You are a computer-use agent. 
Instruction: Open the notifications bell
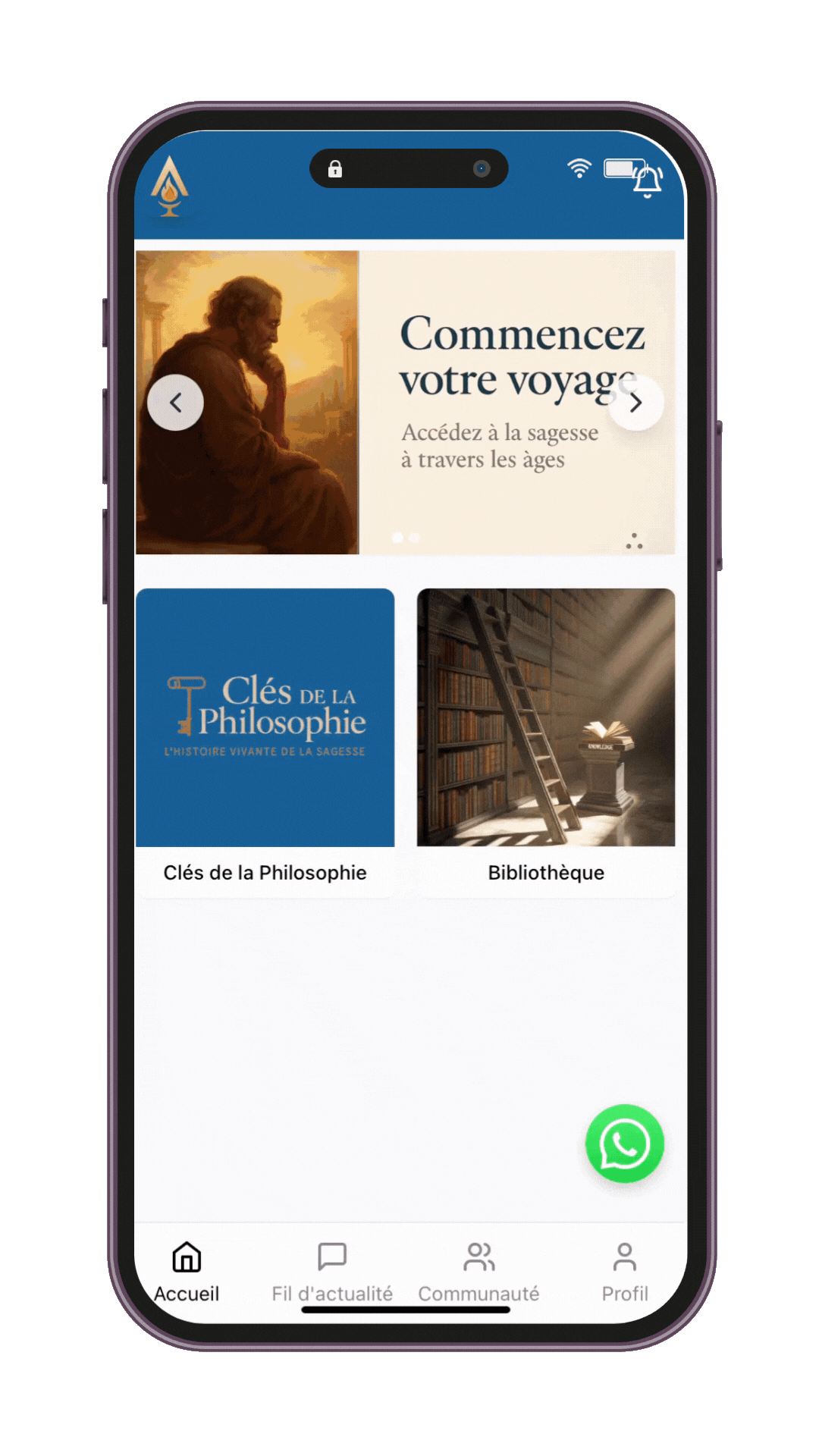click(648, 182)
